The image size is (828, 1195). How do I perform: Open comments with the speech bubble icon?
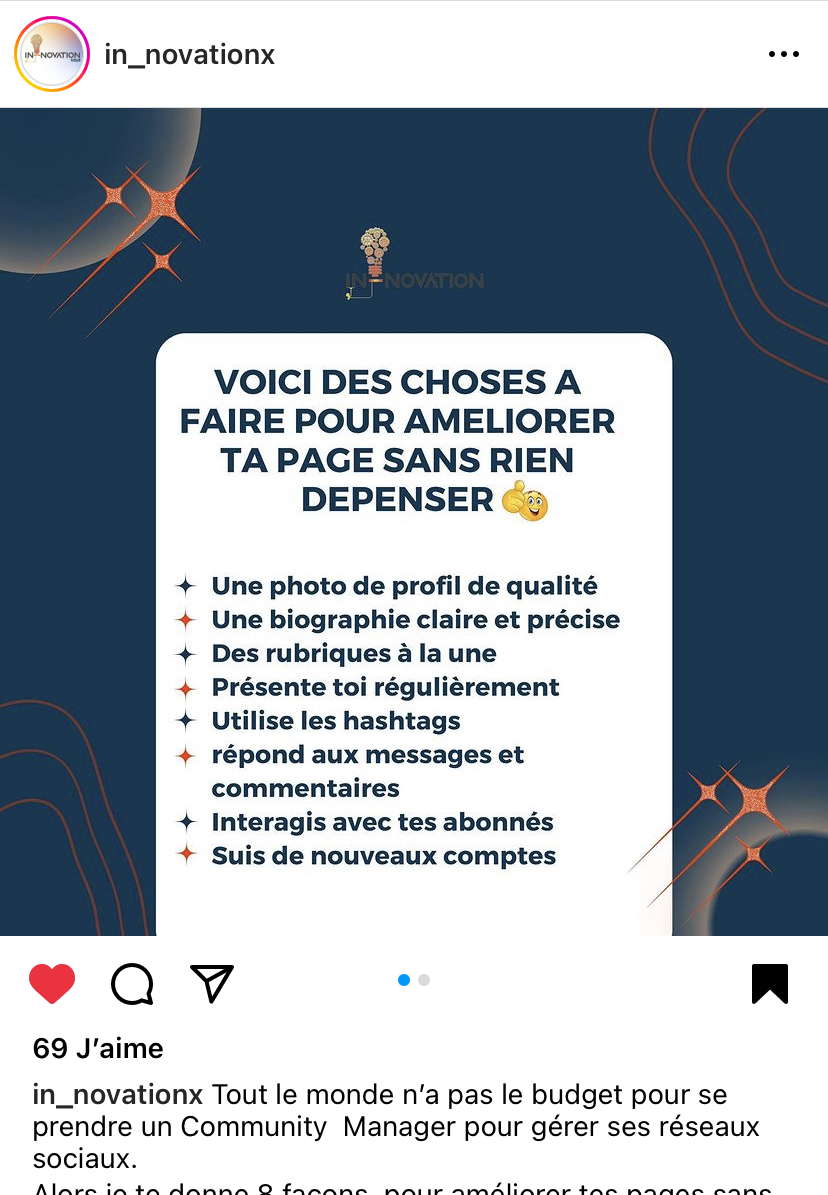[x=132, y=983]
